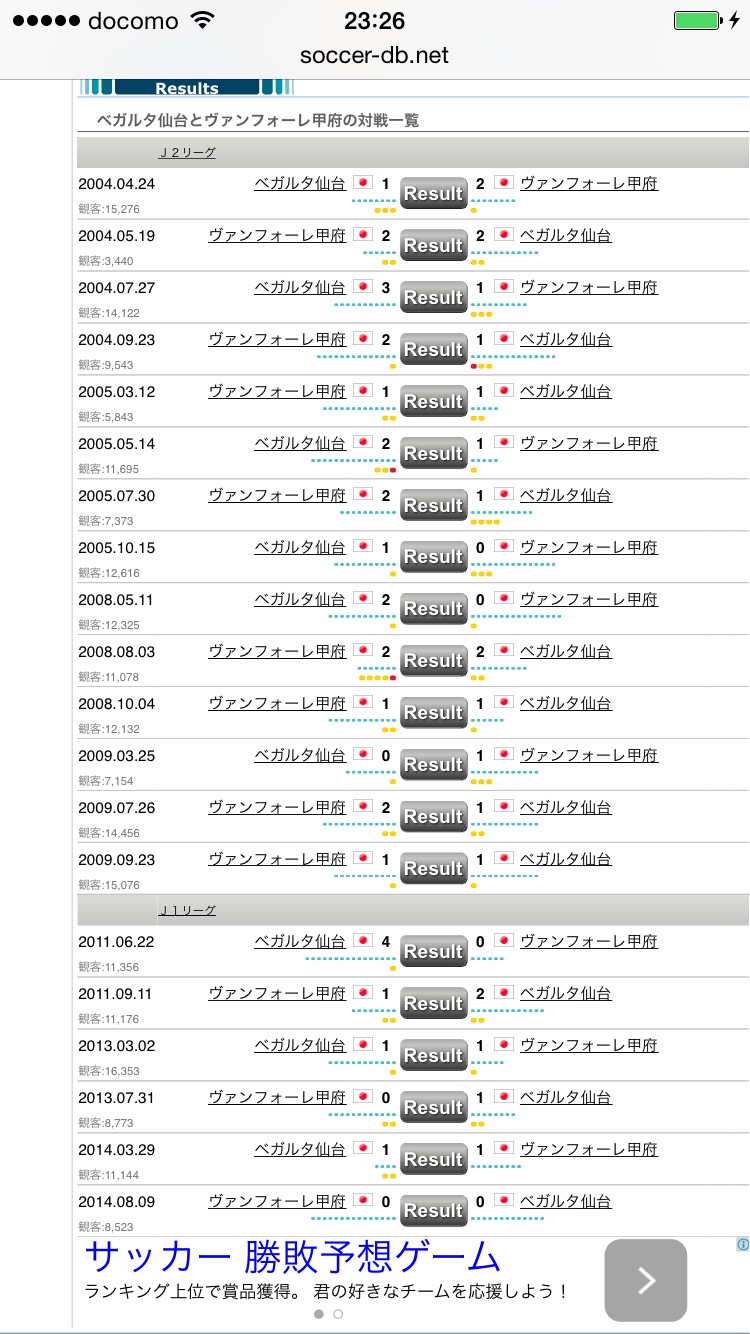750x1334 pixels.
Task: Open Result for the 2004.04.24 match
Action: click(433, 193)
